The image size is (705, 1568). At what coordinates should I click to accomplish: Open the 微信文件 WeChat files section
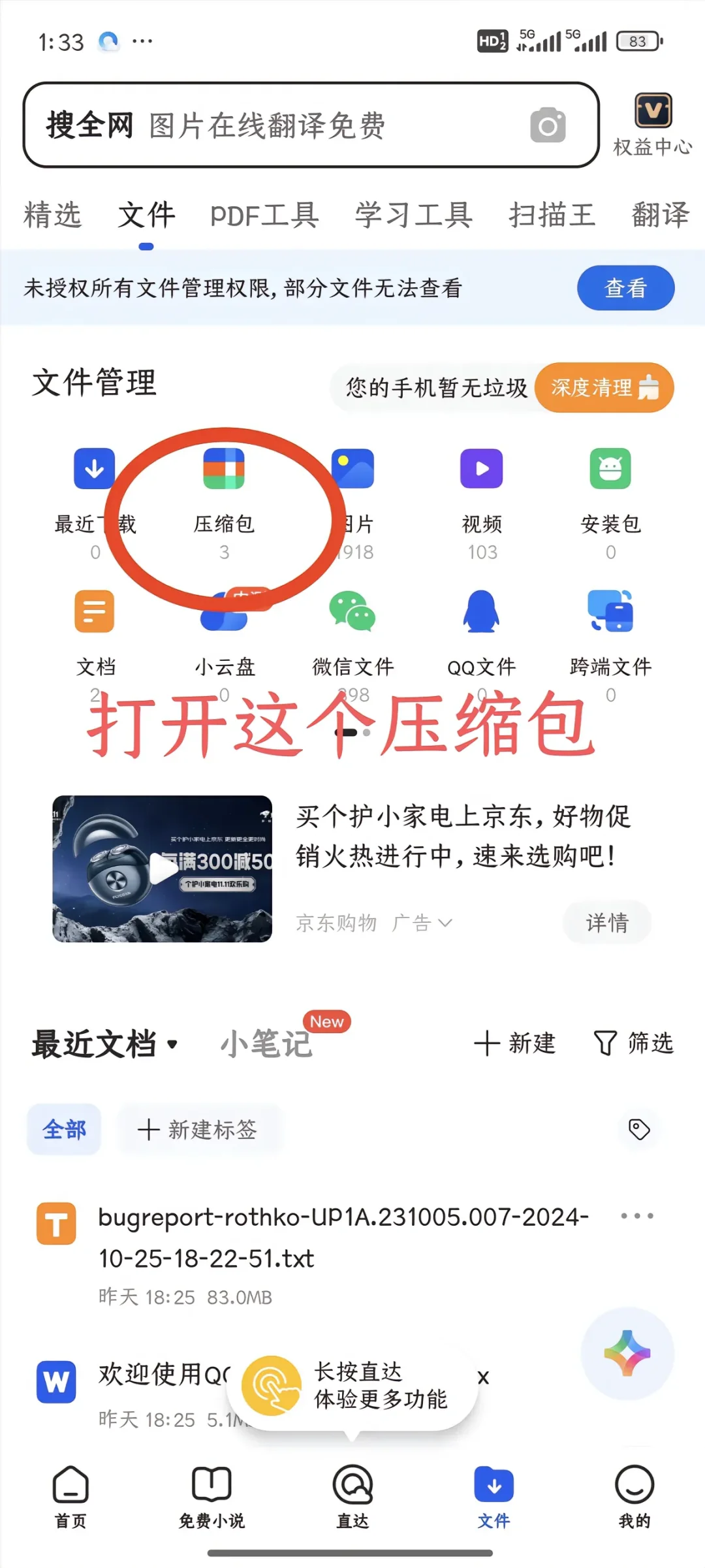pyautogui.click(x=352, y=614)
